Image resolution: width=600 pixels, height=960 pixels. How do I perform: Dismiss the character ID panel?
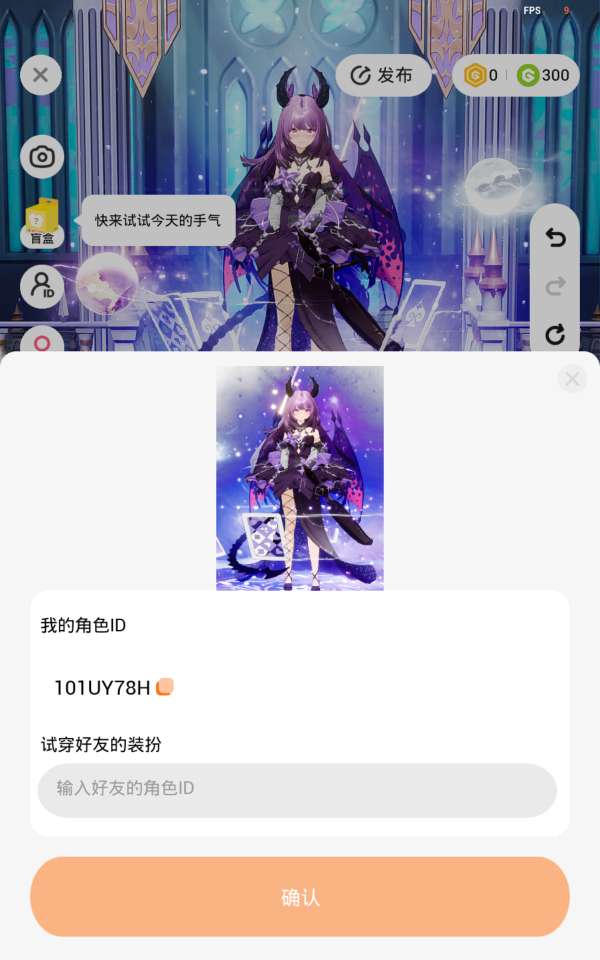pyautogui.click(x=572, y=378)
